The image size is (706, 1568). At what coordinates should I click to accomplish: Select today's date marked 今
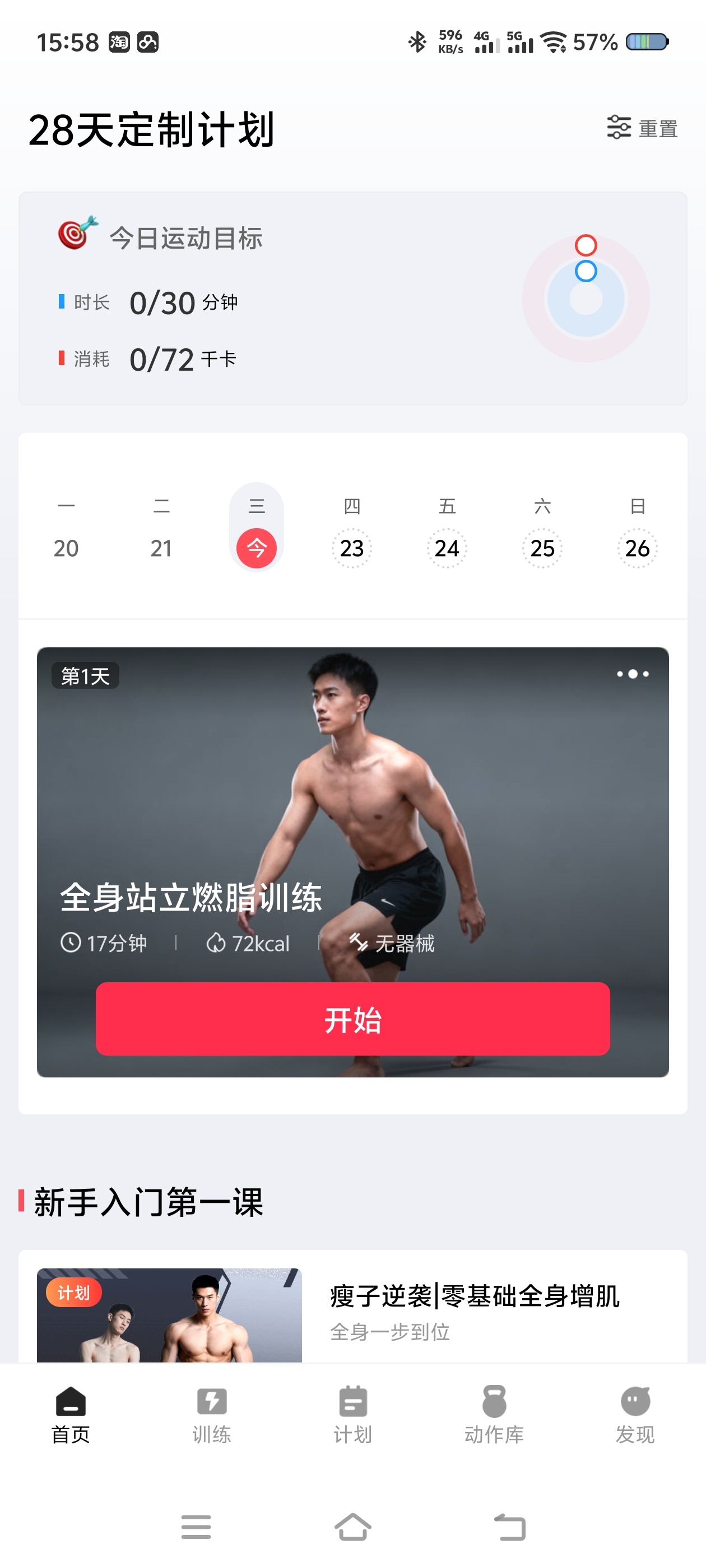coord(257,528)
